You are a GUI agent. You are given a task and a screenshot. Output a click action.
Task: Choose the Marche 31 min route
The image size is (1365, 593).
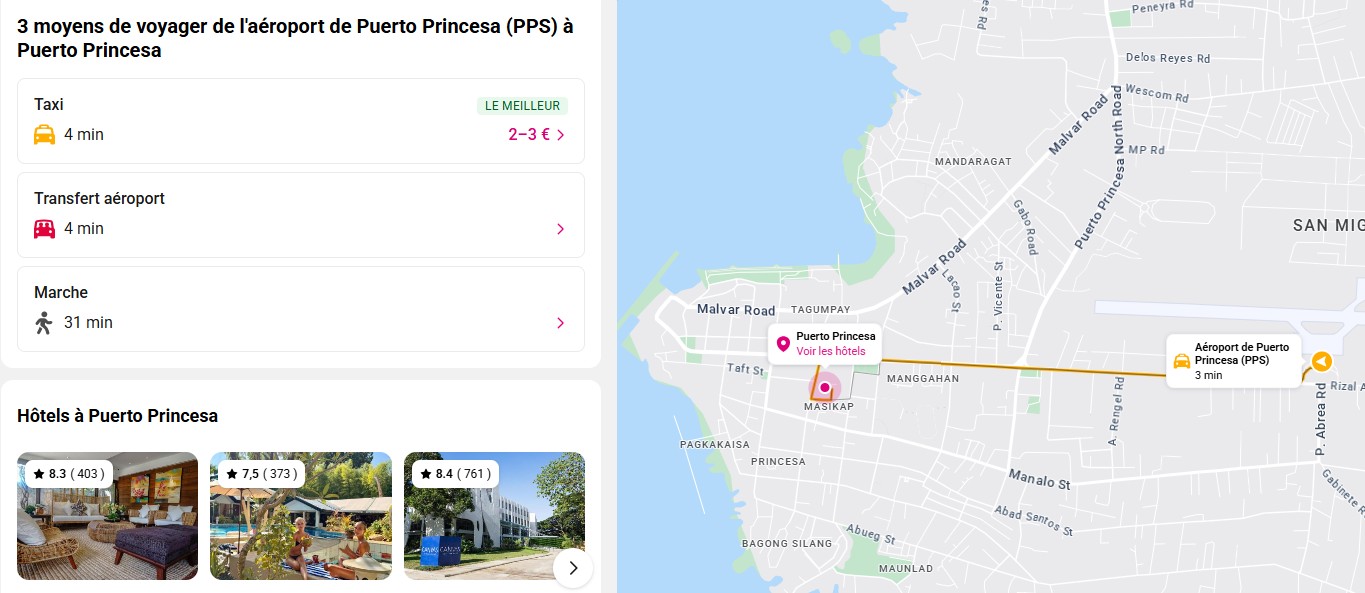click(x=300, y=308)
